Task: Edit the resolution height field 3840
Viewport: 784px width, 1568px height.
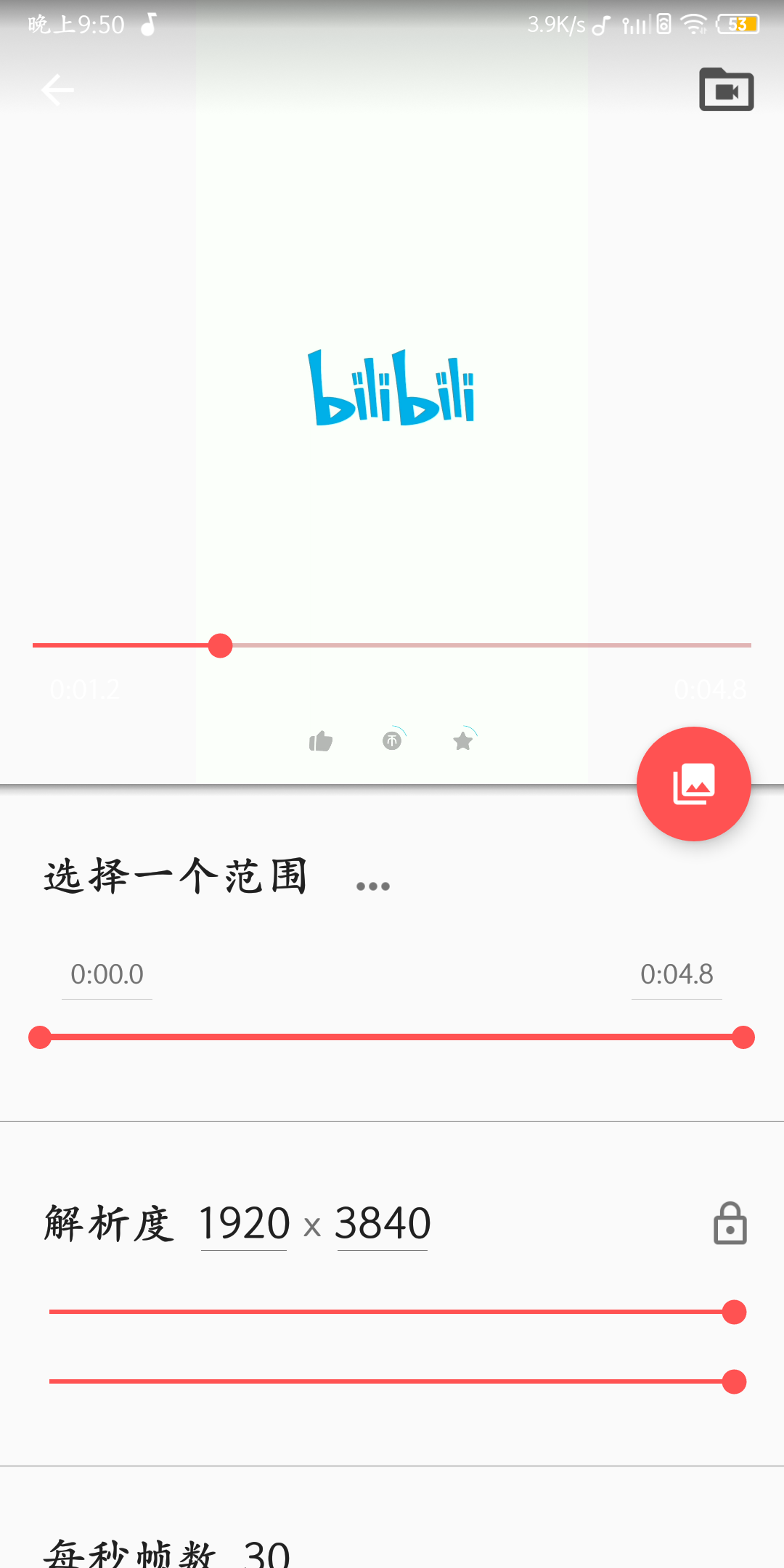Action: (x=383, y=1225)
